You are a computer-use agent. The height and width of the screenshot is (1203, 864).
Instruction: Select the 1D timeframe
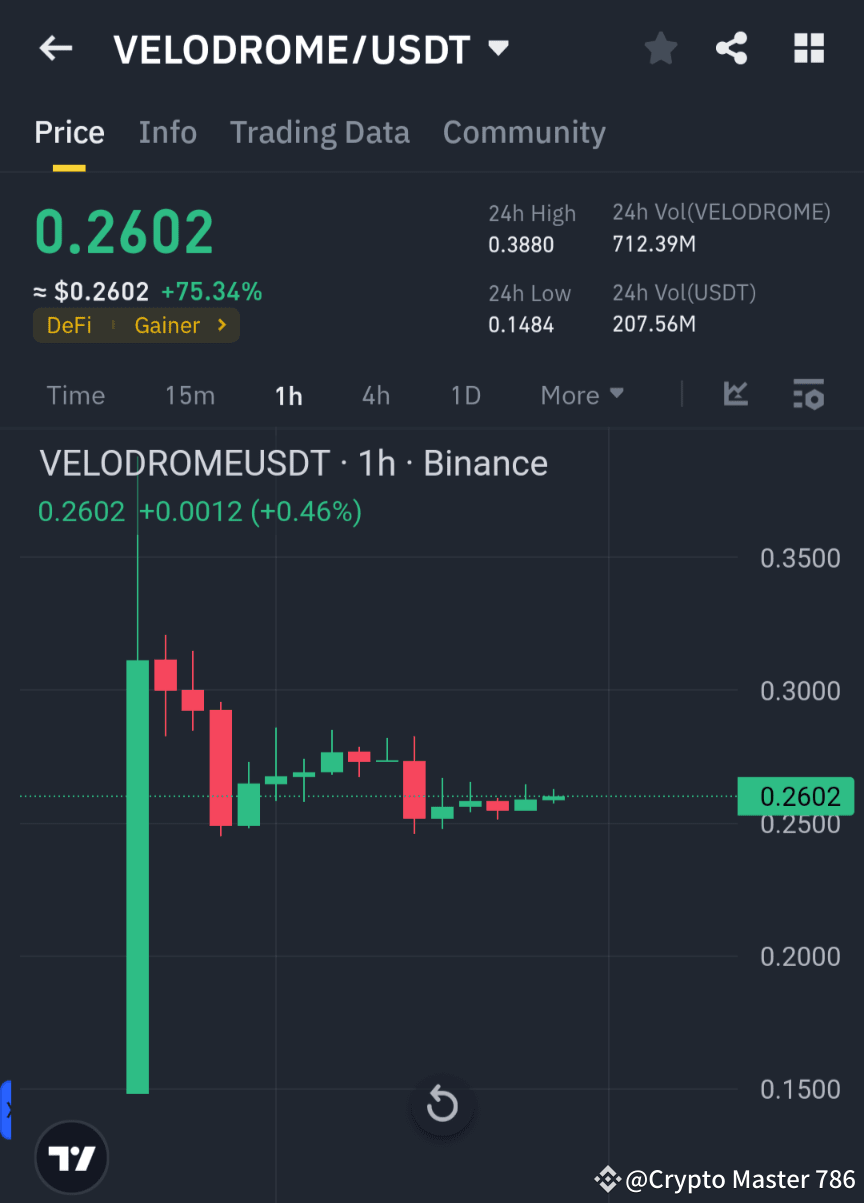coord(465,395)
